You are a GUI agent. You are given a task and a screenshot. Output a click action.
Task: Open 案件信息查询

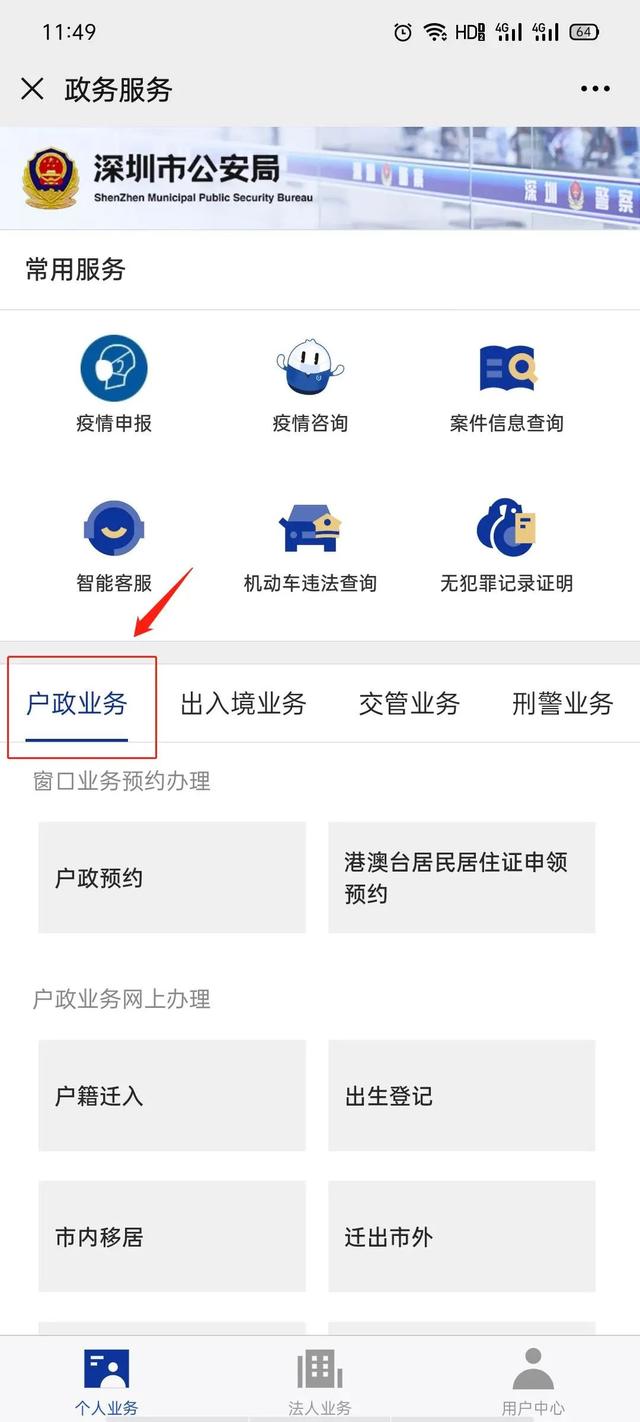point(507,385)
